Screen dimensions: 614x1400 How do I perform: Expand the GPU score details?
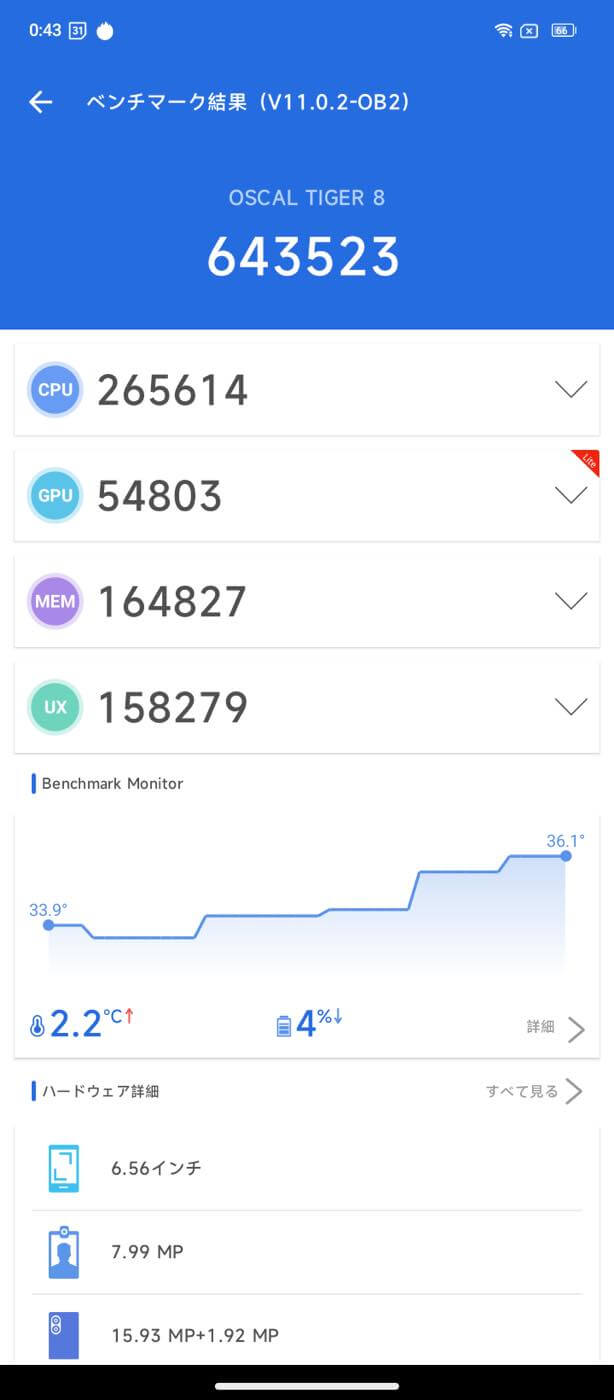(x=570, y=496)
